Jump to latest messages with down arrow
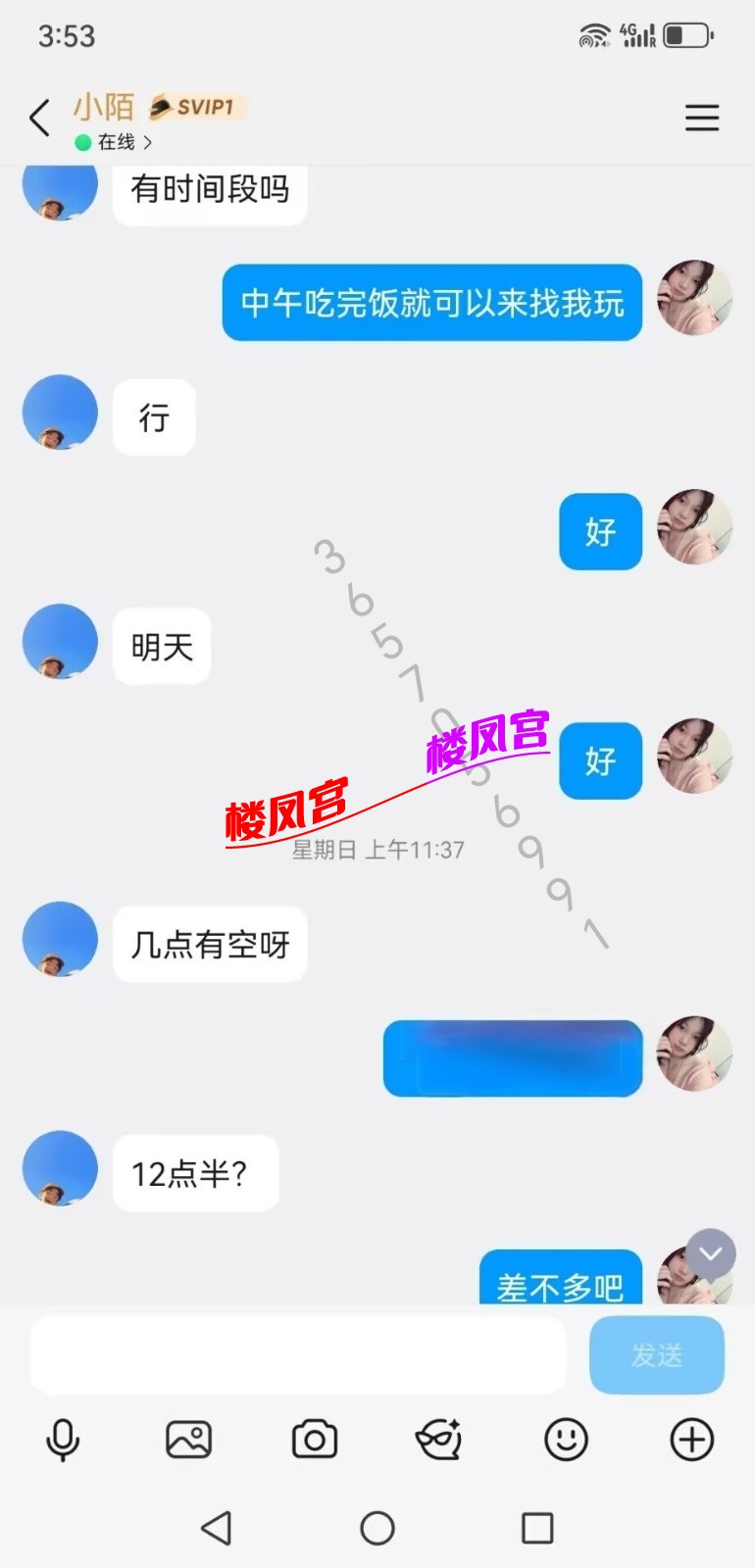This screenshot has height=1568, width=755. [711, 1253]
